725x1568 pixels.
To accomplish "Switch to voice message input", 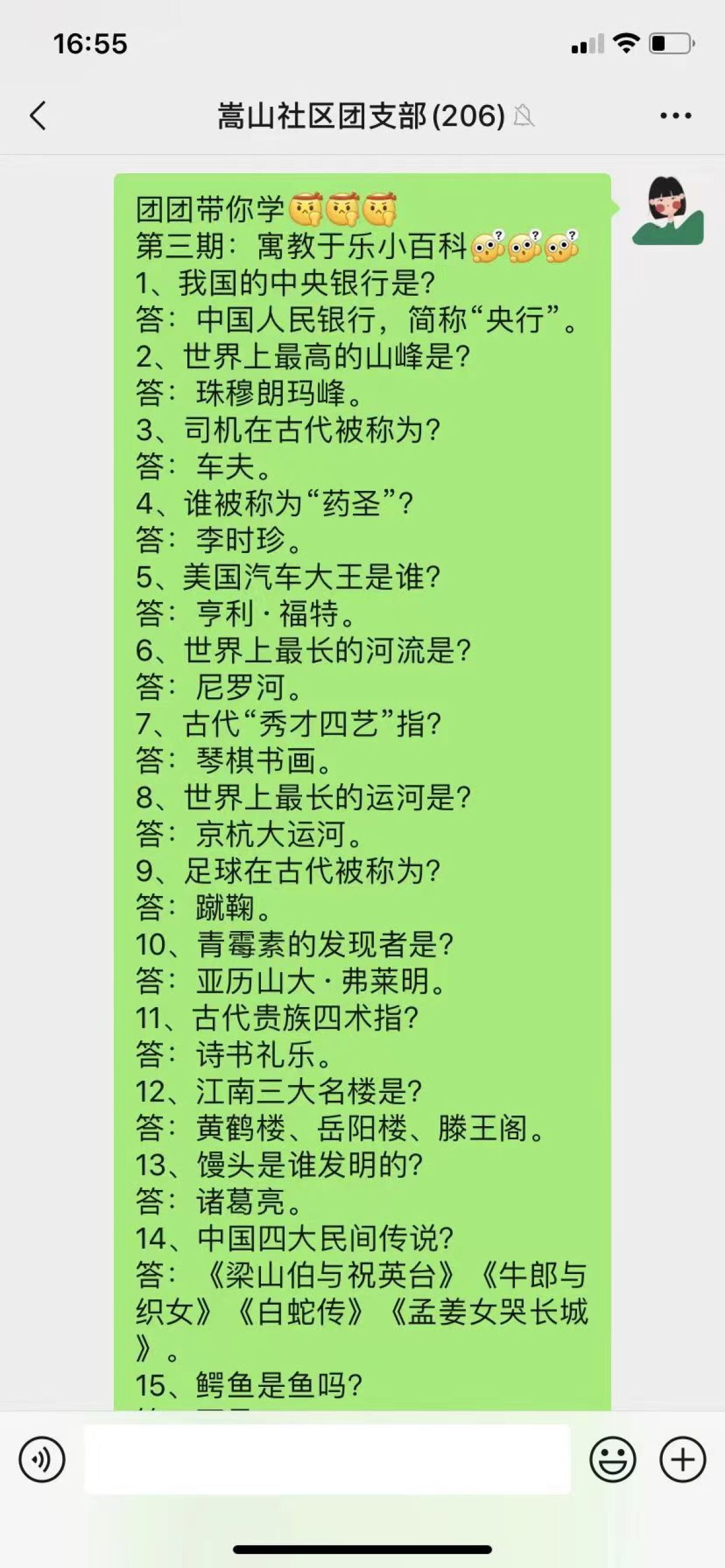I will (42, 1460).
